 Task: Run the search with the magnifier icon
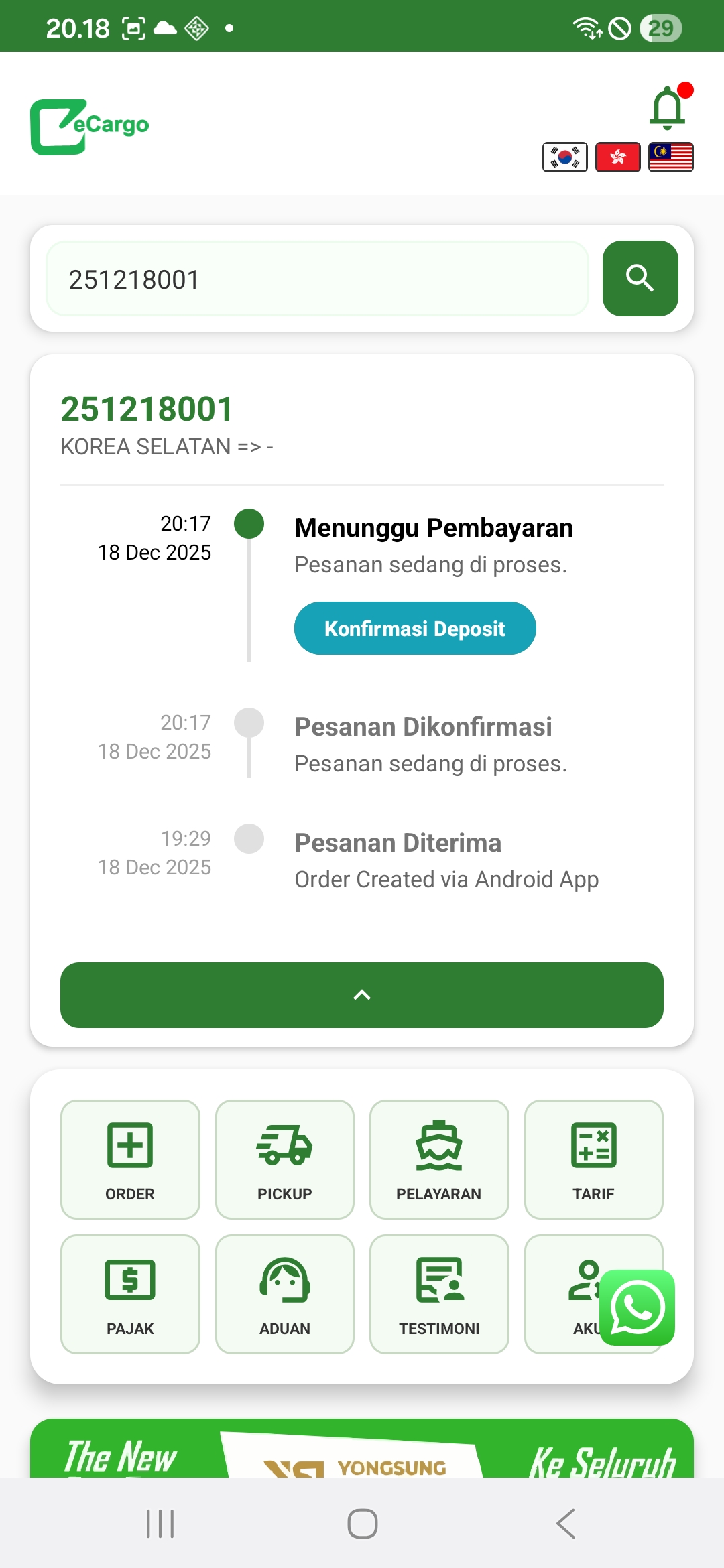tap(640, 278)
